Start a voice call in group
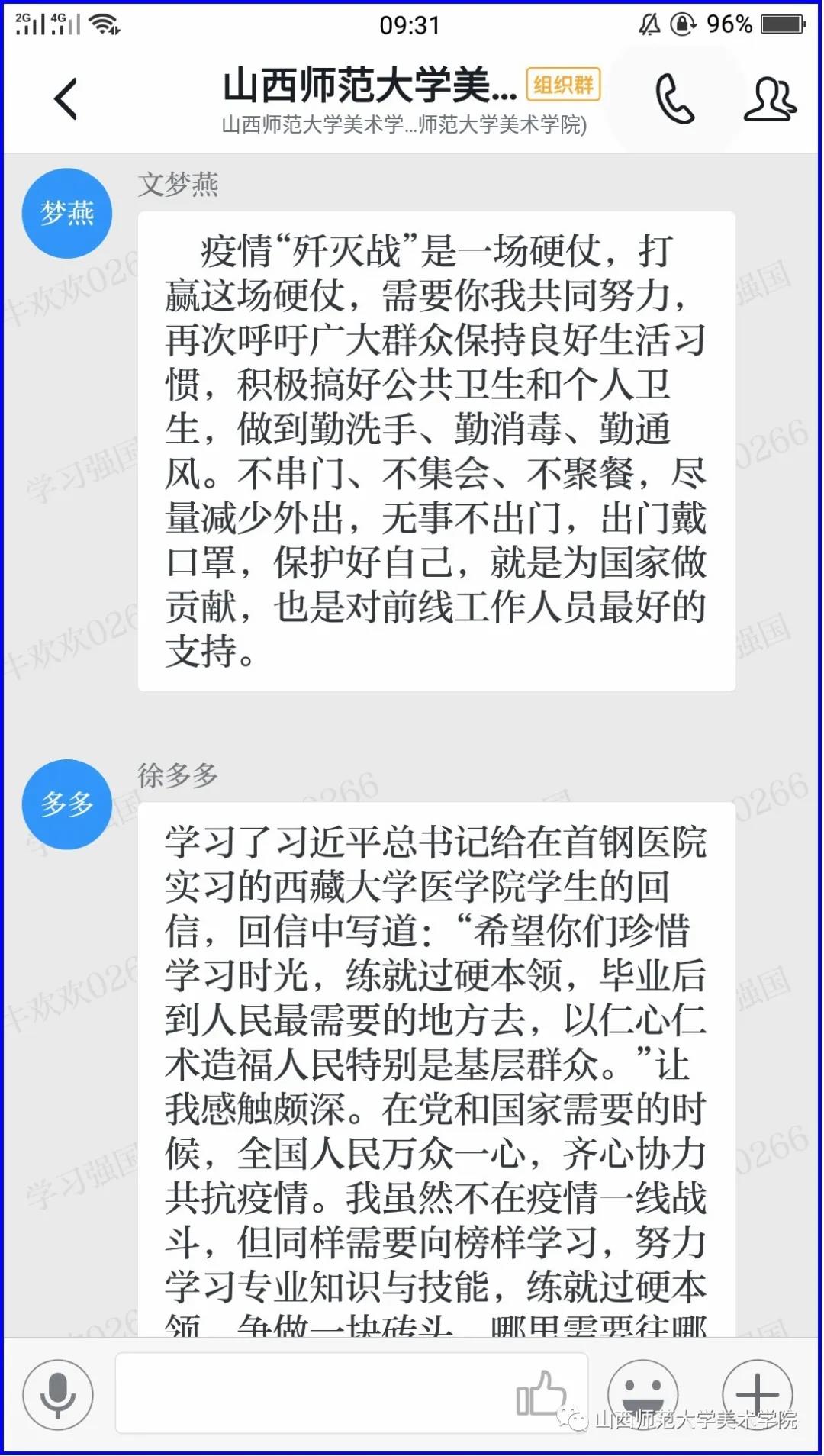This screenshot has height=1456, width=824. point(675,99)
